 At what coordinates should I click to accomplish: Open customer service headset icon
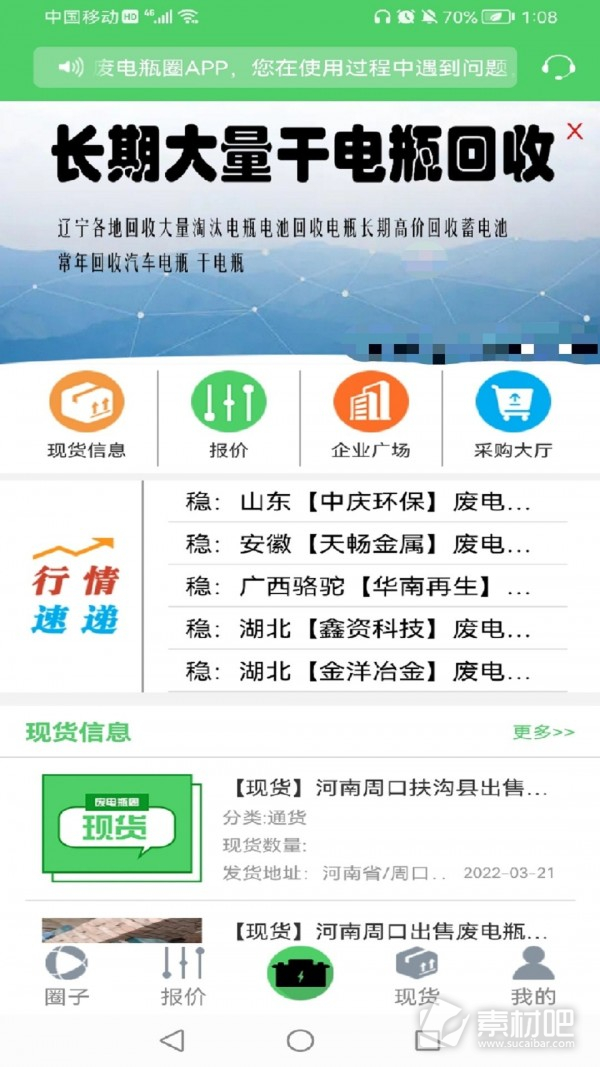[559, 67]
